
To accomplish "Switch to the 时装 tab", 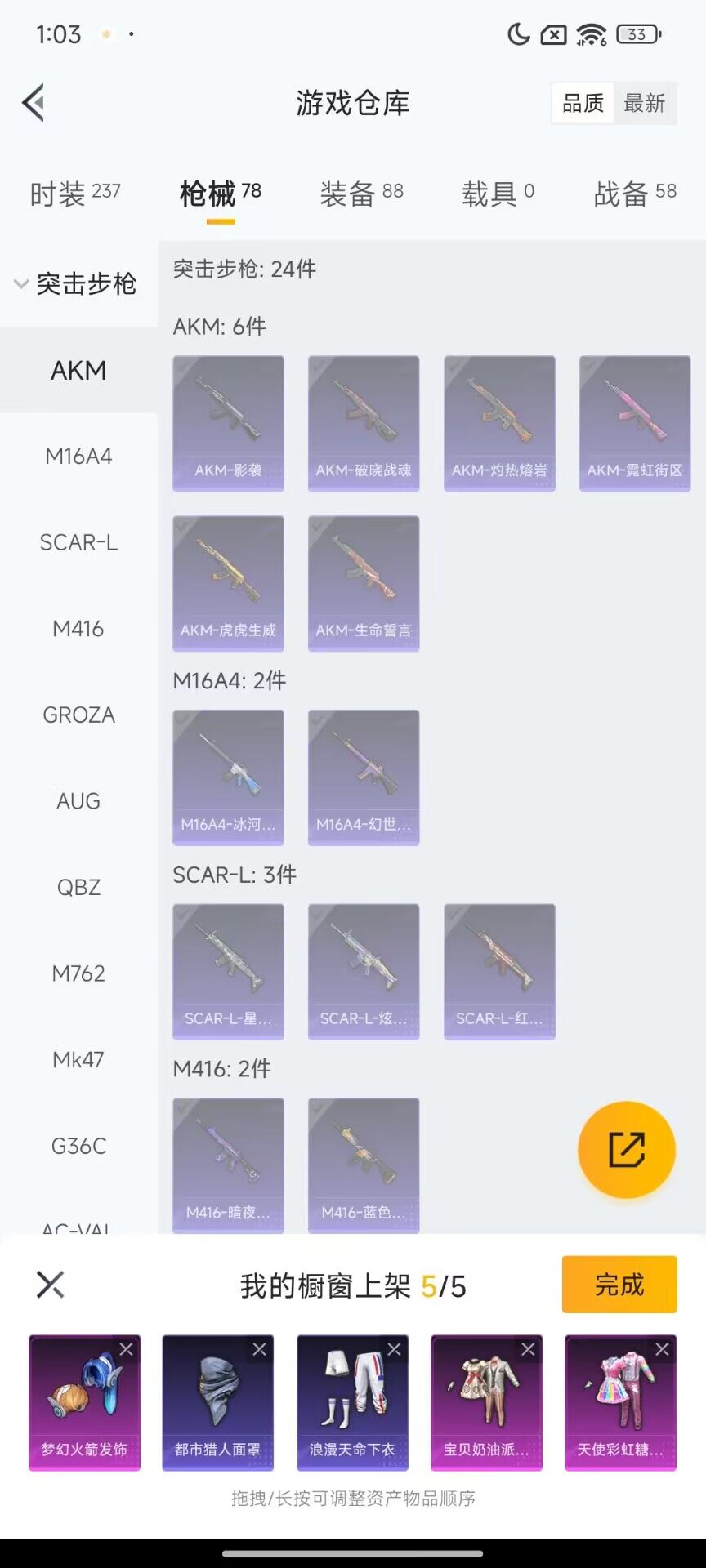I will pyautogui.click(x=74, y=194).
